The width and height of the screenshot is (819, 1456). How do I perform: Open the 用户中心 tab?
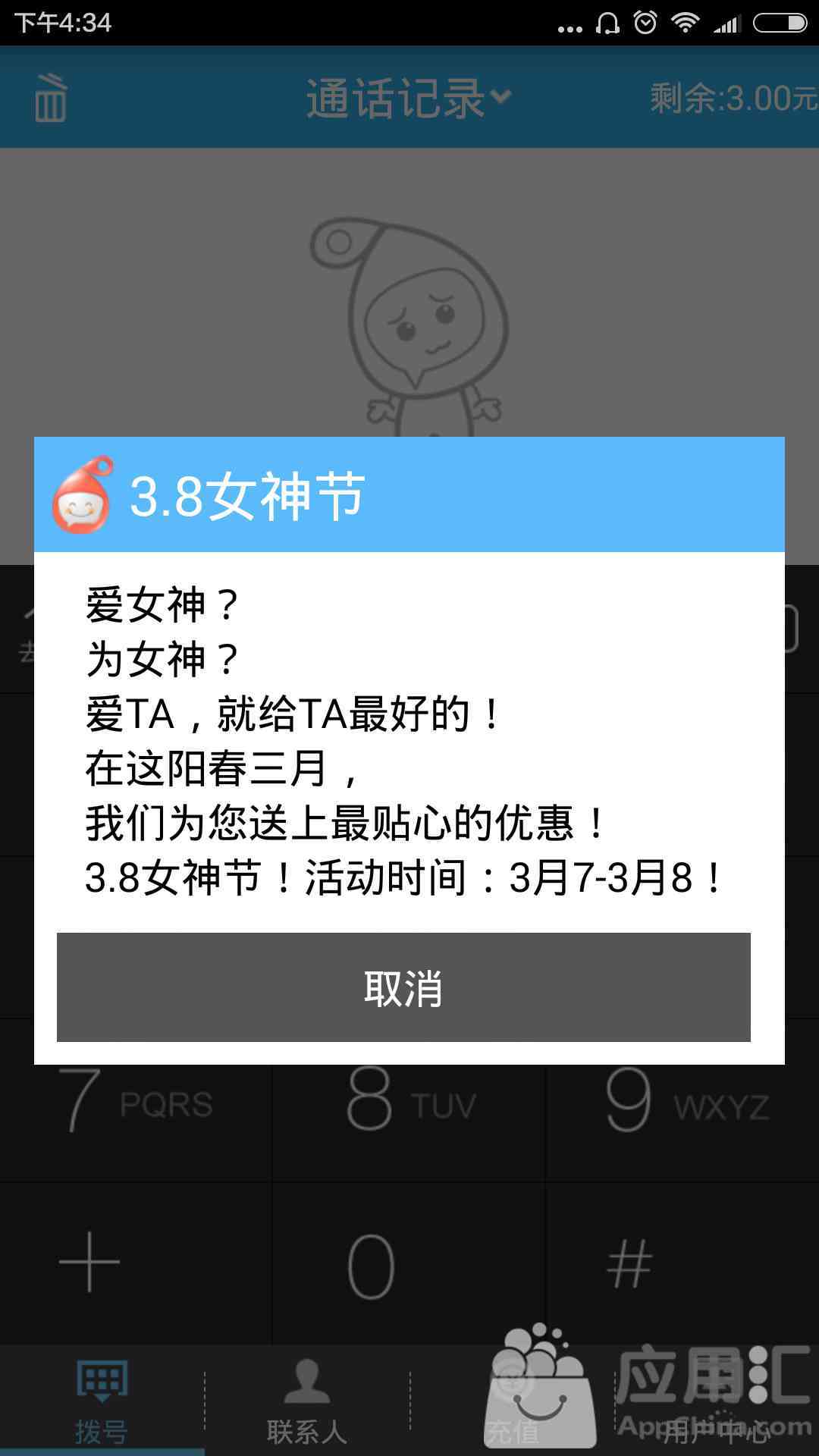[716, 1403]
